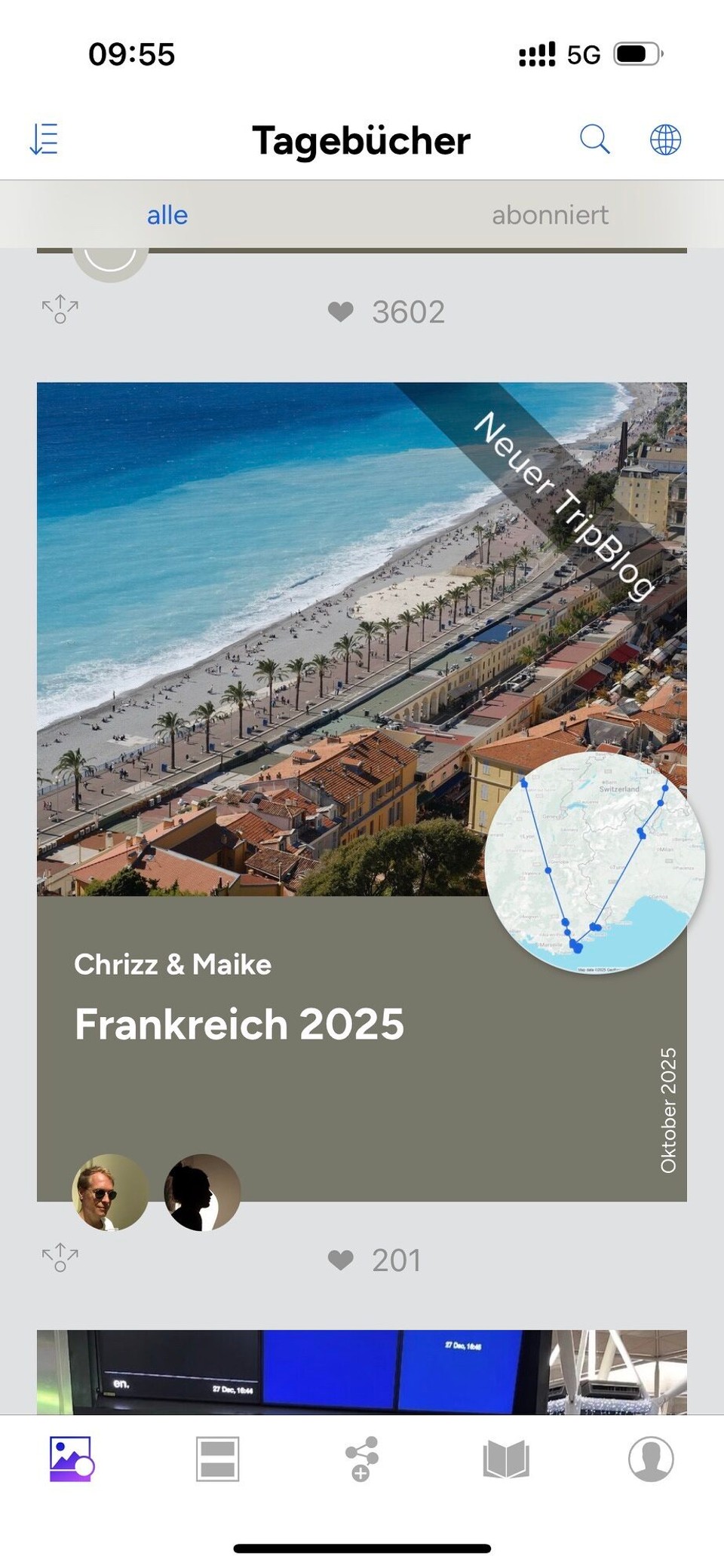
Task: Open the sort order icon
Action: pyautogui.click(x=44, y=139)
